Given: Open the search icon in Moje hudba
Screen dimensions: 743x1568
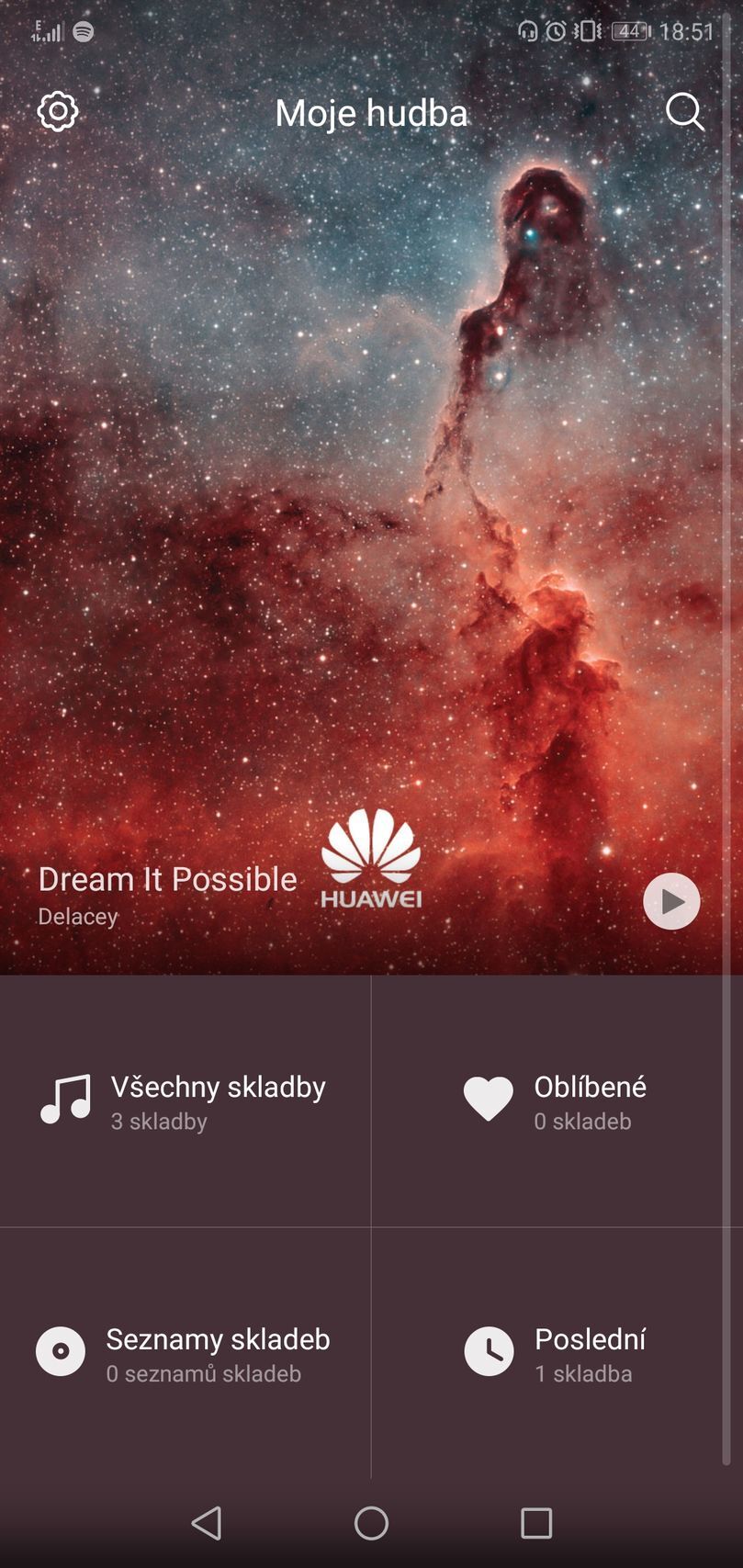Looking at the screenshot, I should tap(685, 112).
